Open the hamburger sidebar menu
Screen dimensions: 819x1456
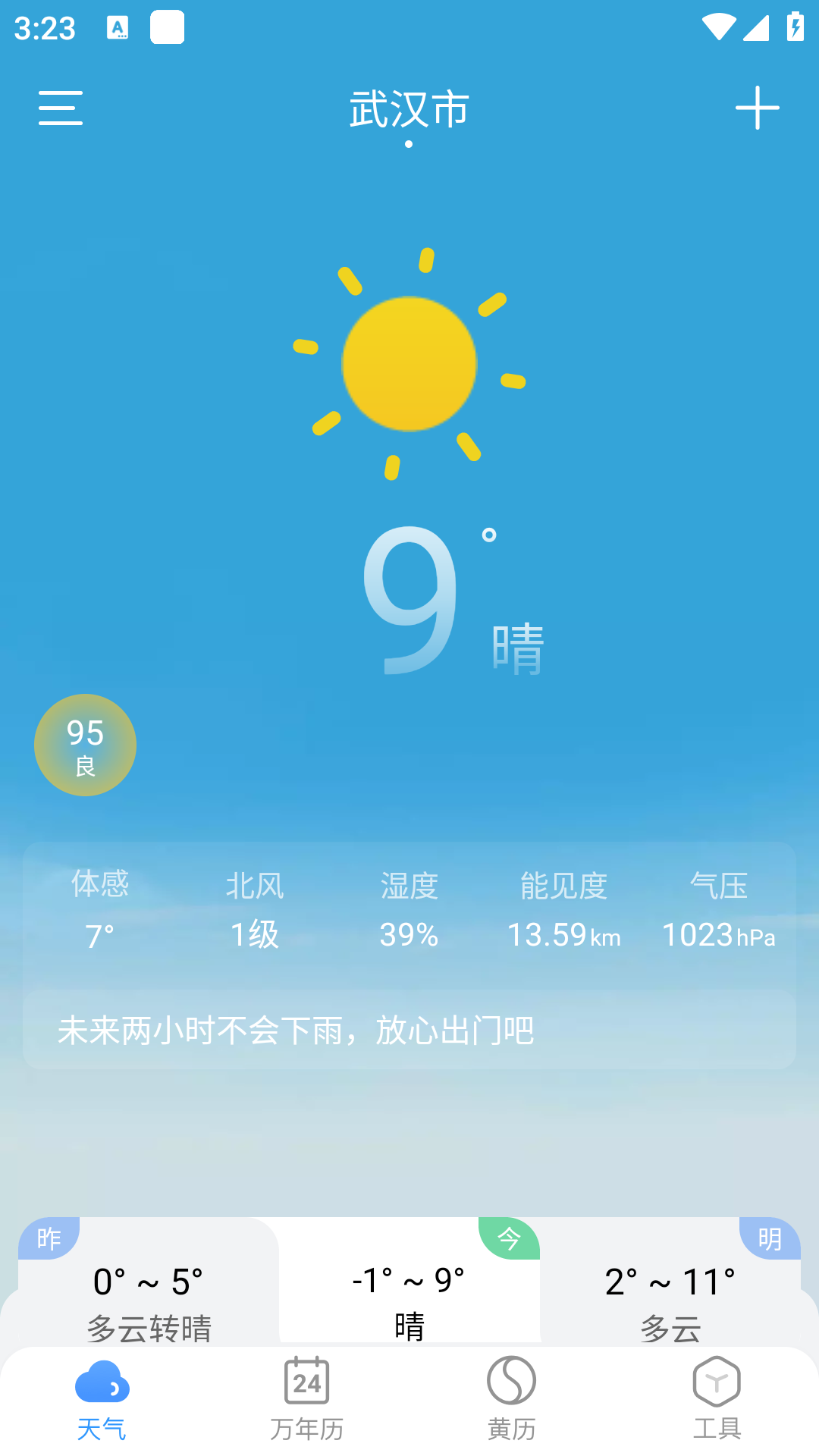(x=60, y=108)
